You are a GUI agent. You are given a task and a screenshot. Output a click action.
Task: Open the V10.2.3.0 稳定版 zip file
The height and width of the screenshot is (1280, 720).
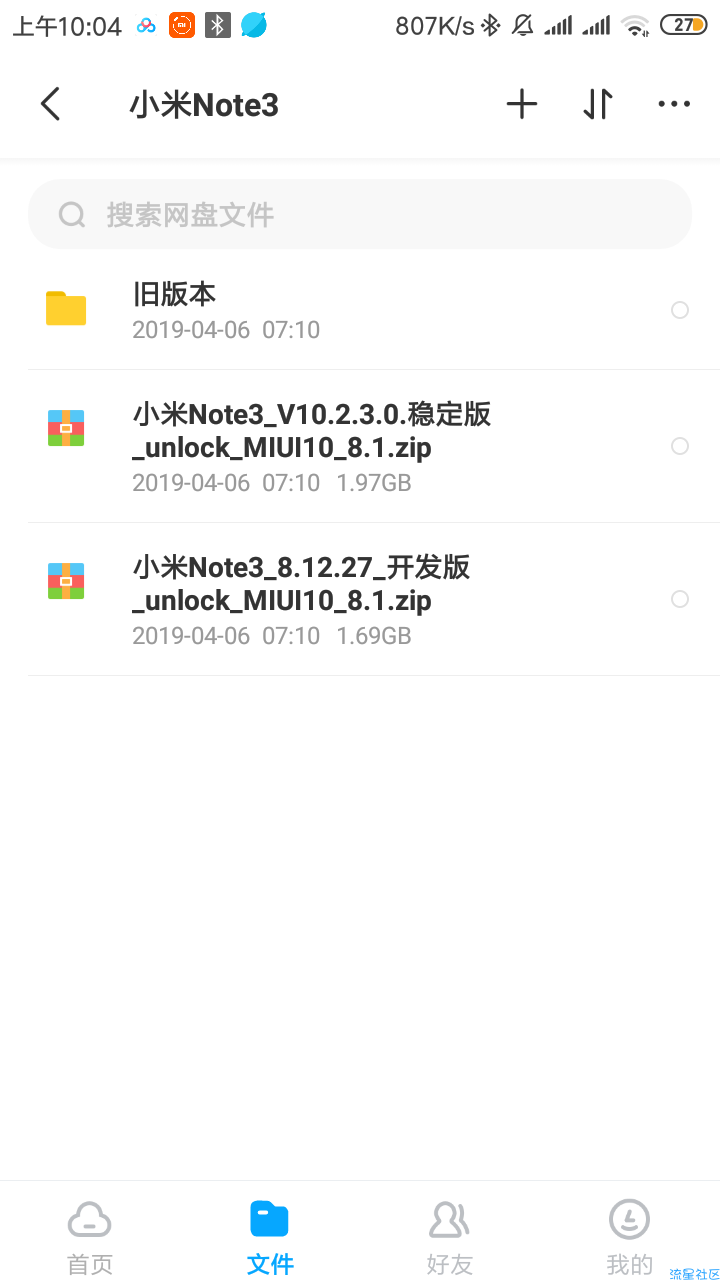click(x=360, y=447)
